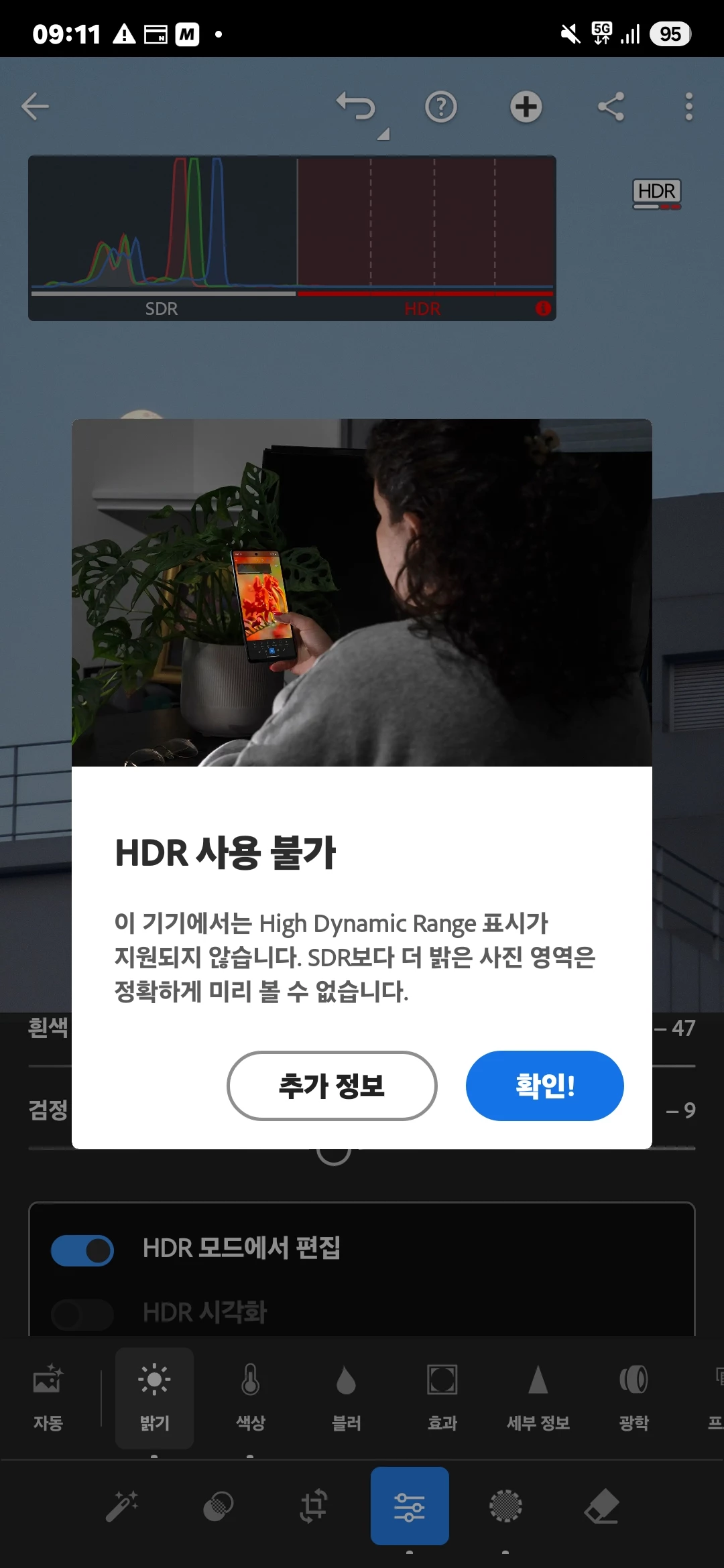Toggle off HDR 모드에서 편집 switch
The image size is (724, 1568).
(82, 1250)
